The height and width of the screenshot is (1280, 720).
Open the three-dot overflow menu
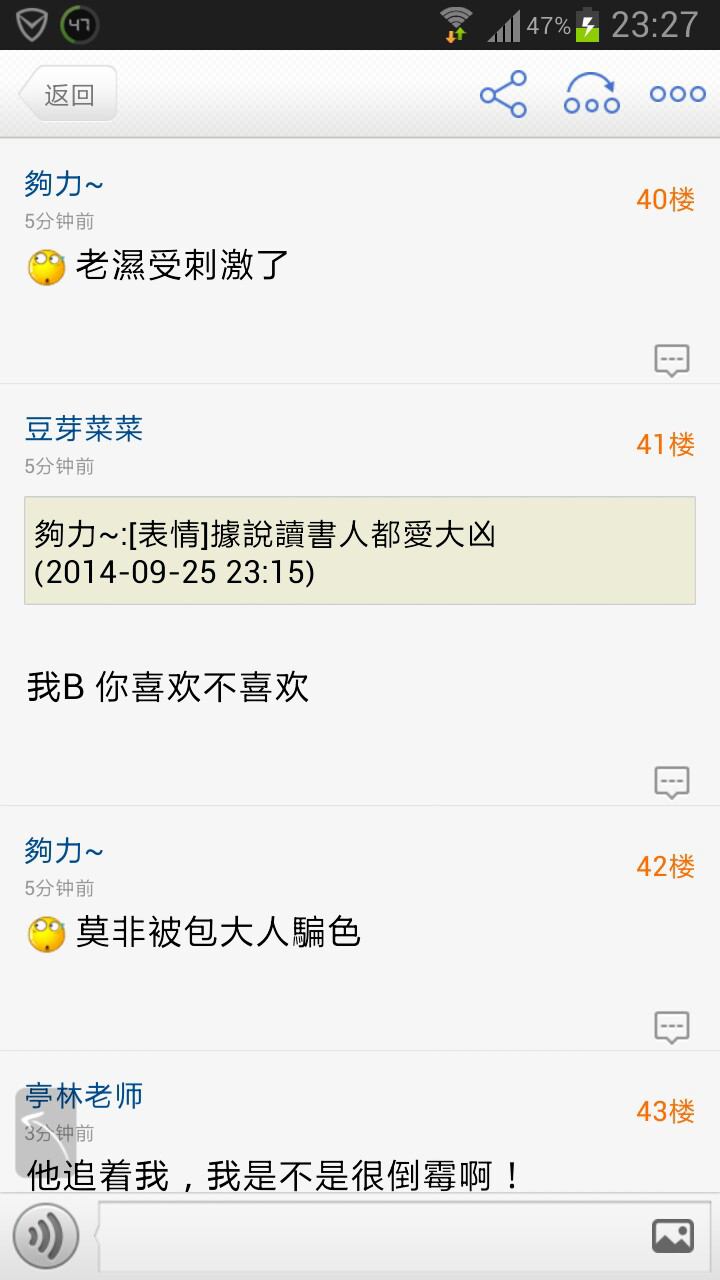pyautogui.click(x=677, y=94)
